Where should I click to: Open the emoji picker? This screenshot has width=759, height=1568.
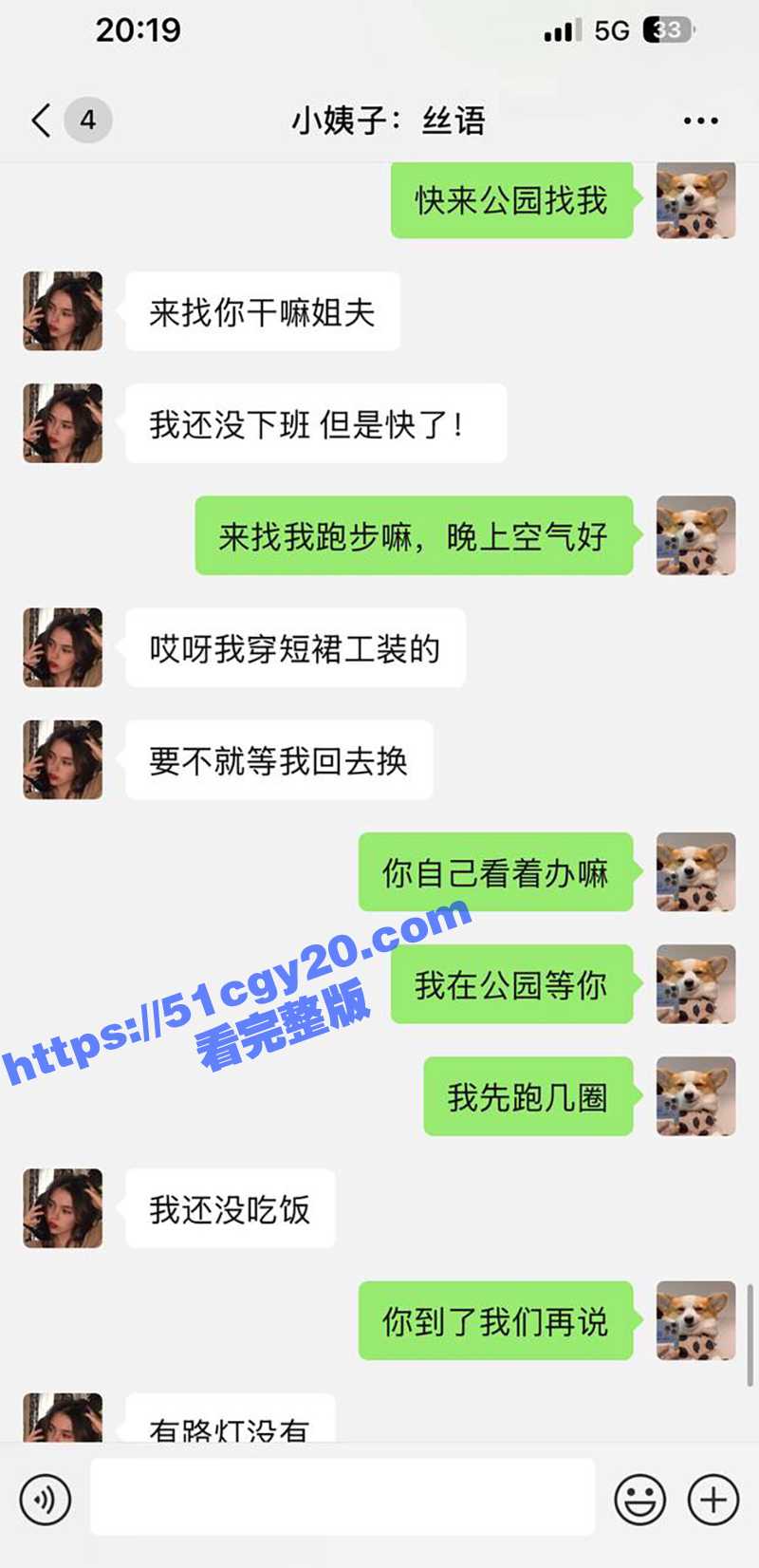click(641, 1497)
